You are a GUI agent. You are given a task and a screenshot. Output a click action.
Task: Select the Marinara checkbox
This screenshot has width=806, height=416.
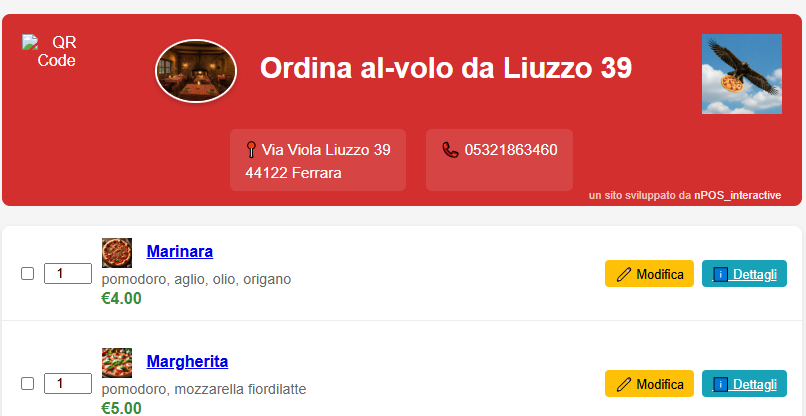28,273
